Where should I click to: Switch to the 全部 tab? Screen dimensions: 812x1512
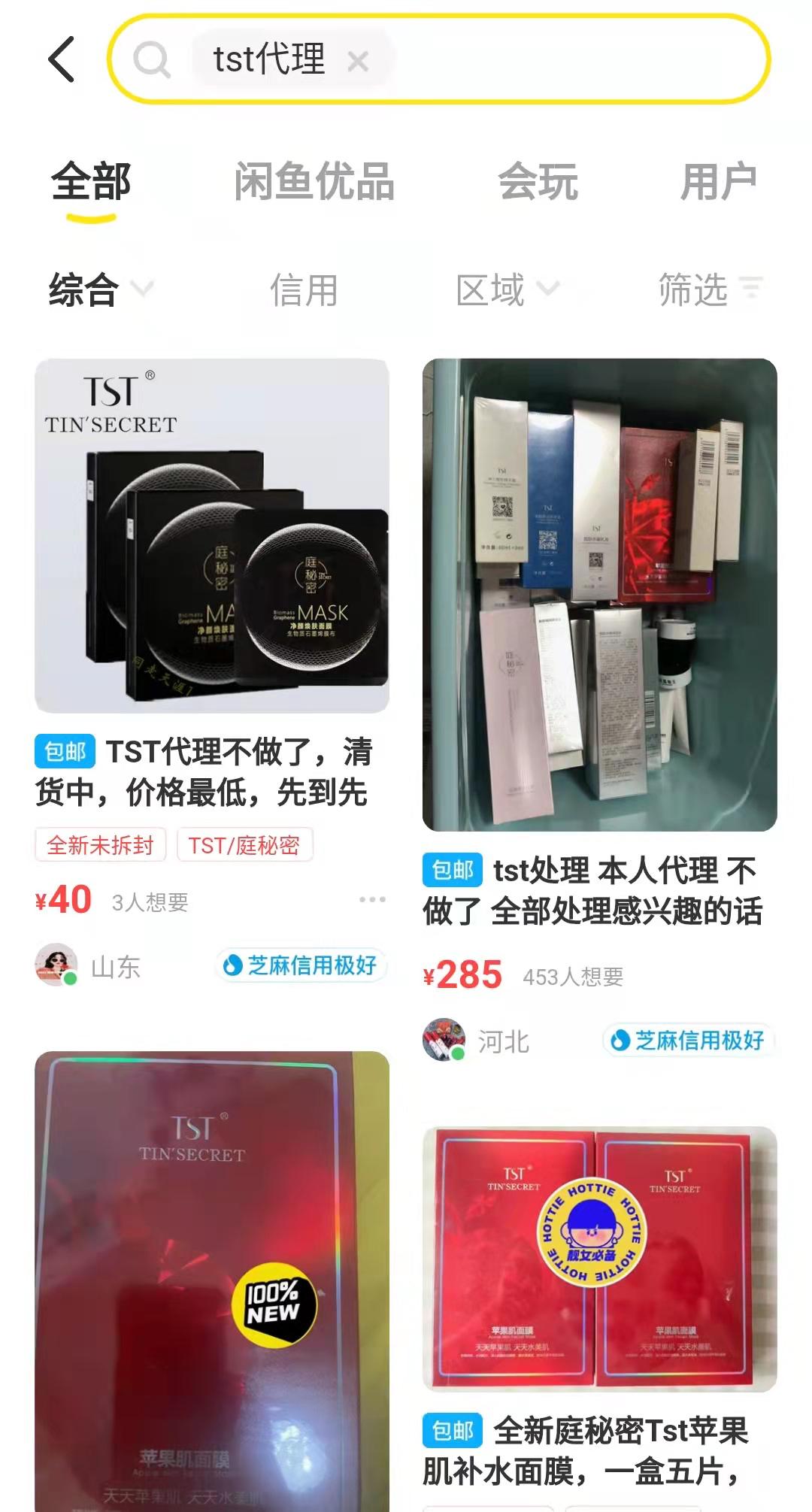point(91,183)
